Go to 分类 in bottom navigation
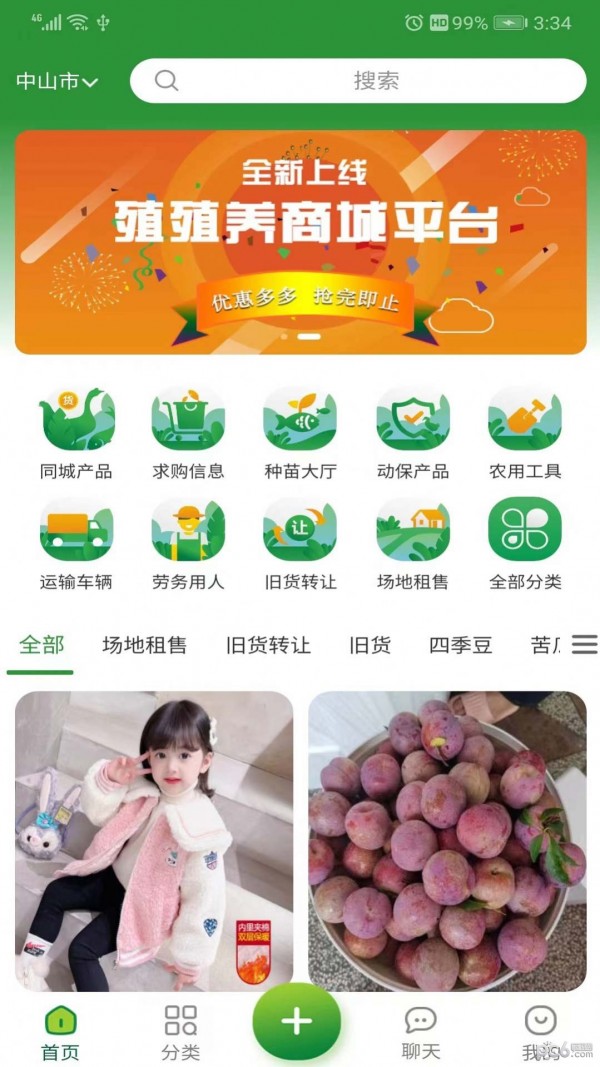The image size is (600, 1067). pos(181,1033)
